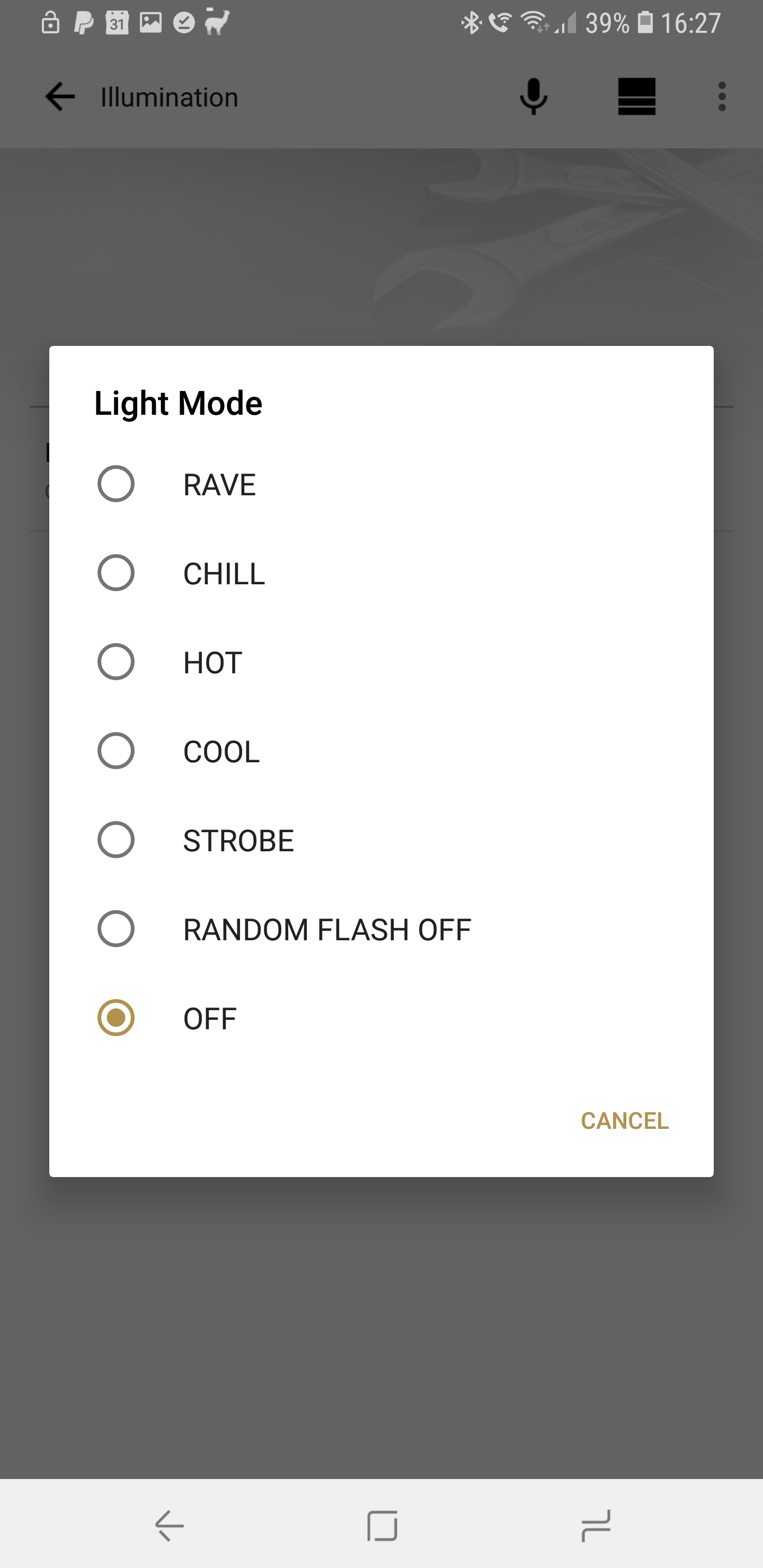This screenshot has height=1568, width=763.
Task: Select the RAVE light mode
Action: (381, 485)
